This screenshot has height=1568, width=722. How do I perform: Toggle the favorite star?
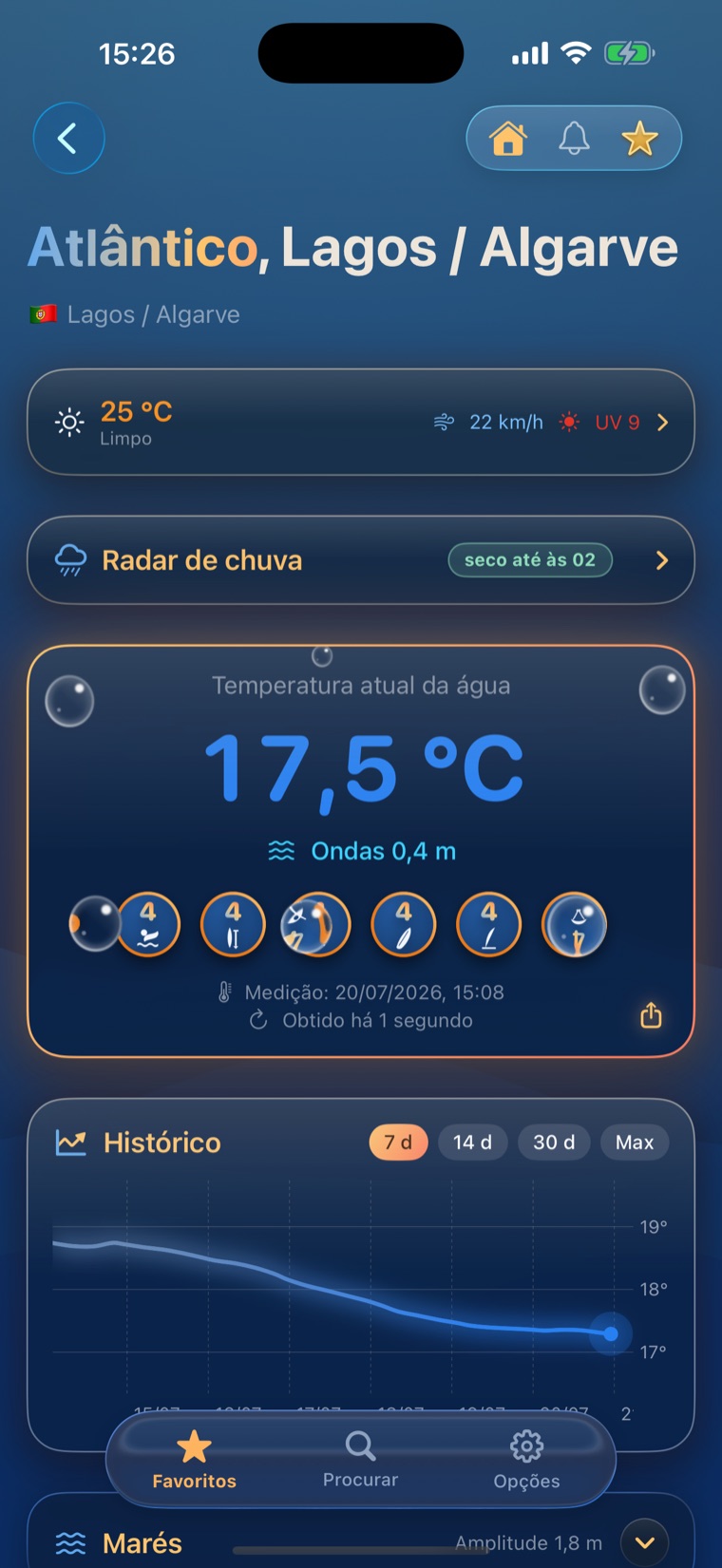tap(639, 139)
